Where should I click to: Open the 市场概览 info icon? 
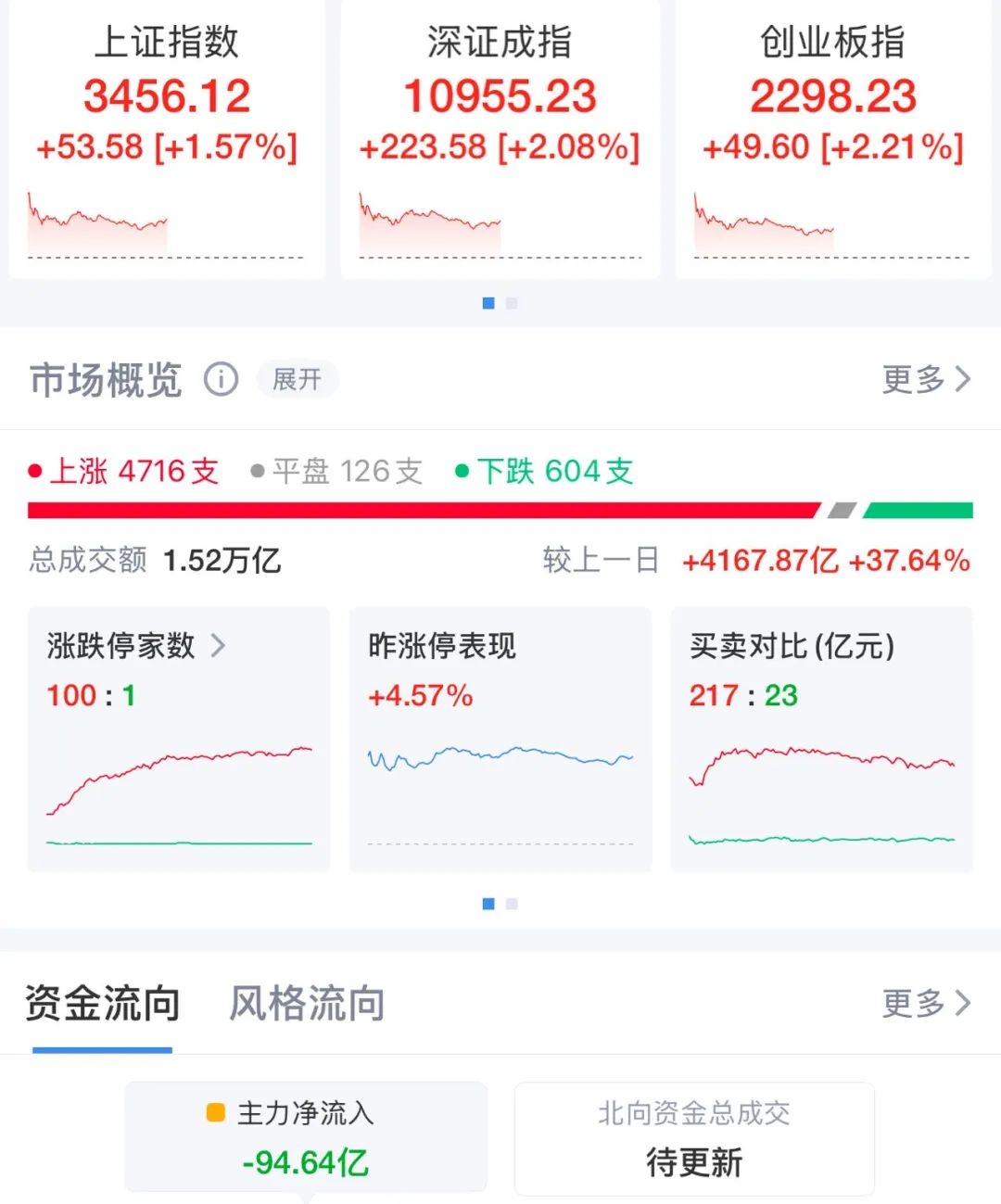point(221,379)
